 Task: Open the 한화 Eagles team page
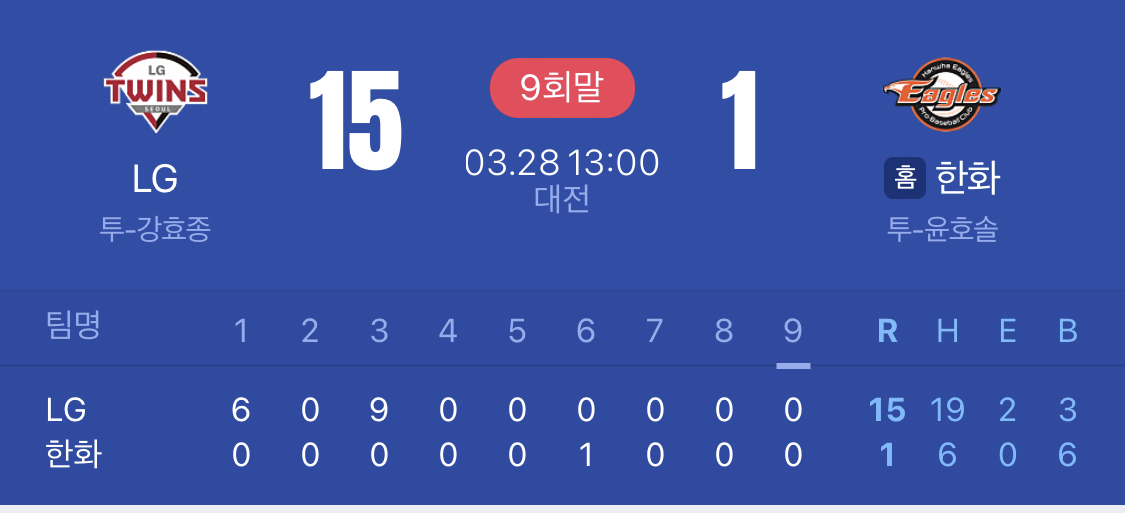tap(941, 97)
